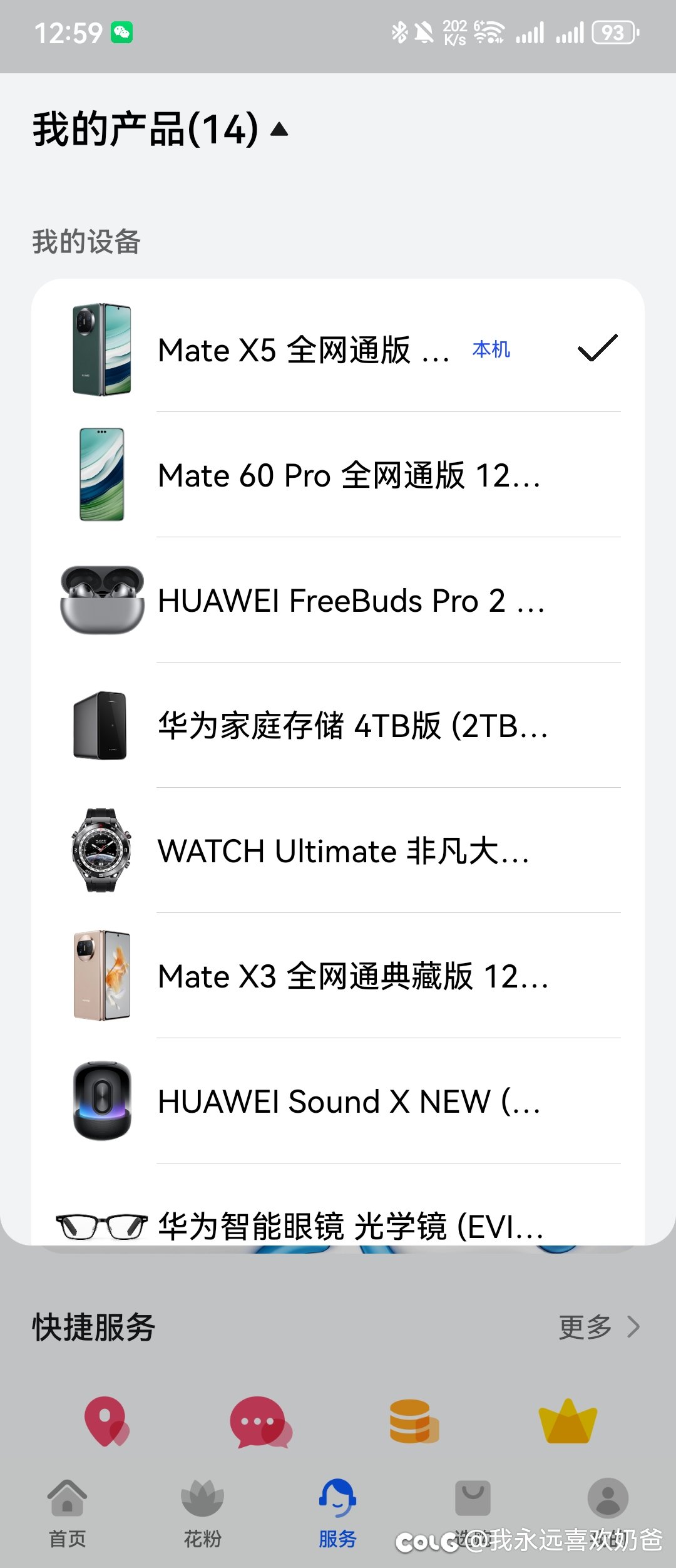This screenshot has height=1568, width=676.
Task: Choose Mate 60 Pro 全网通版 device
Action: click(348, 475)
